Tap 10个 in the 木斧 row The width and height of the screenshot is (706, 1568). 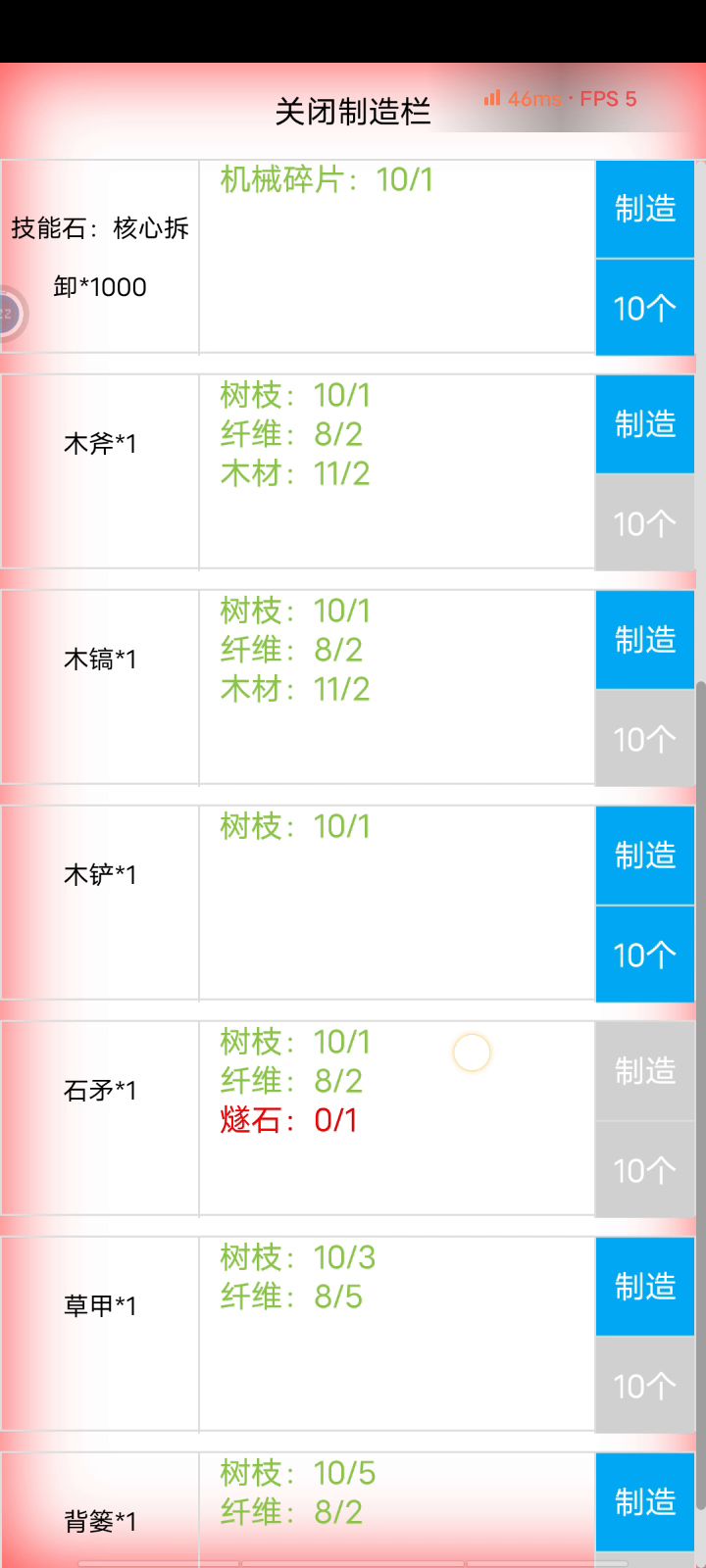point(644,523)
